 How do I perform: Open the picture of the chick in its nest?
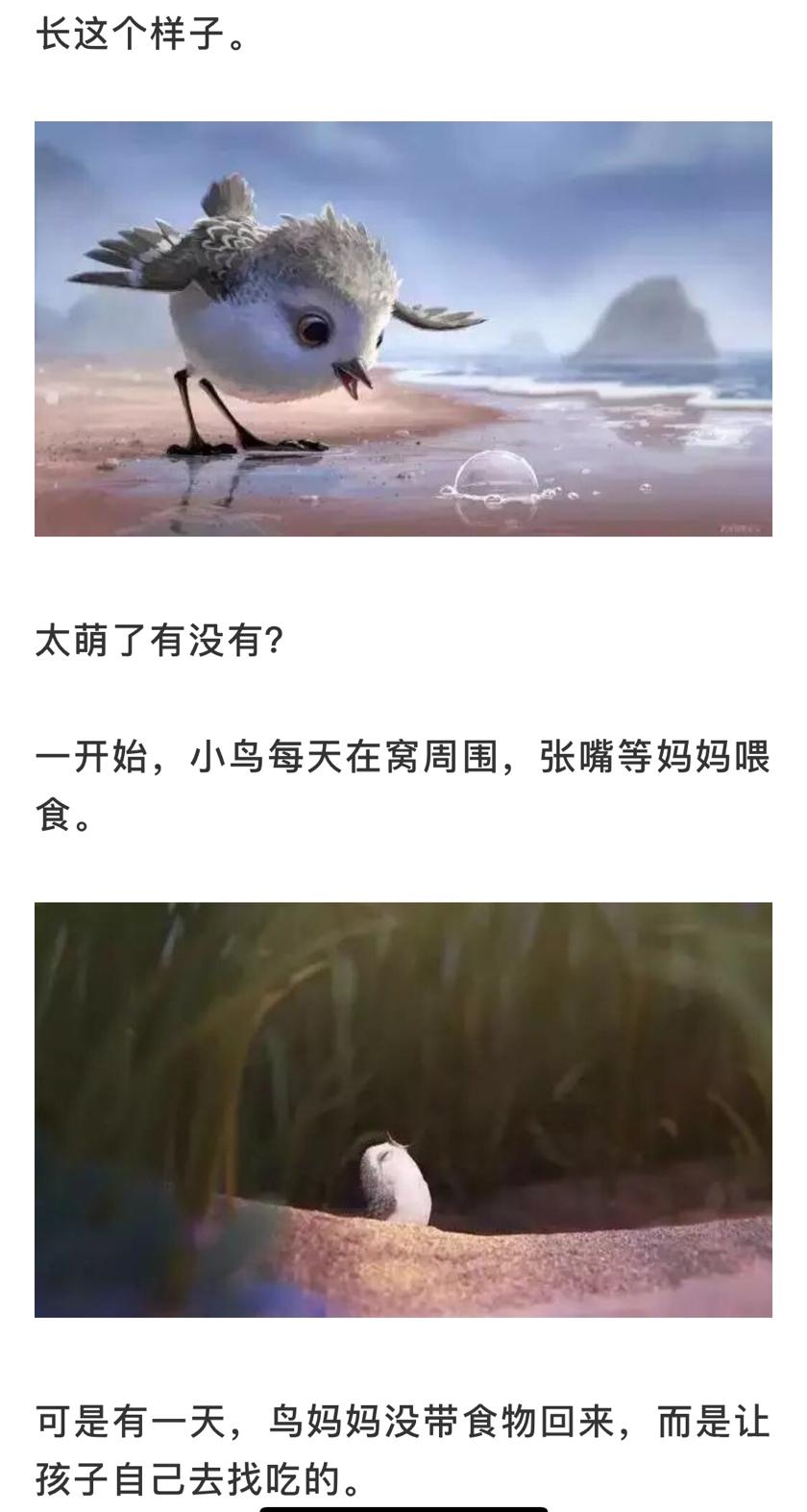point(403,1110)
